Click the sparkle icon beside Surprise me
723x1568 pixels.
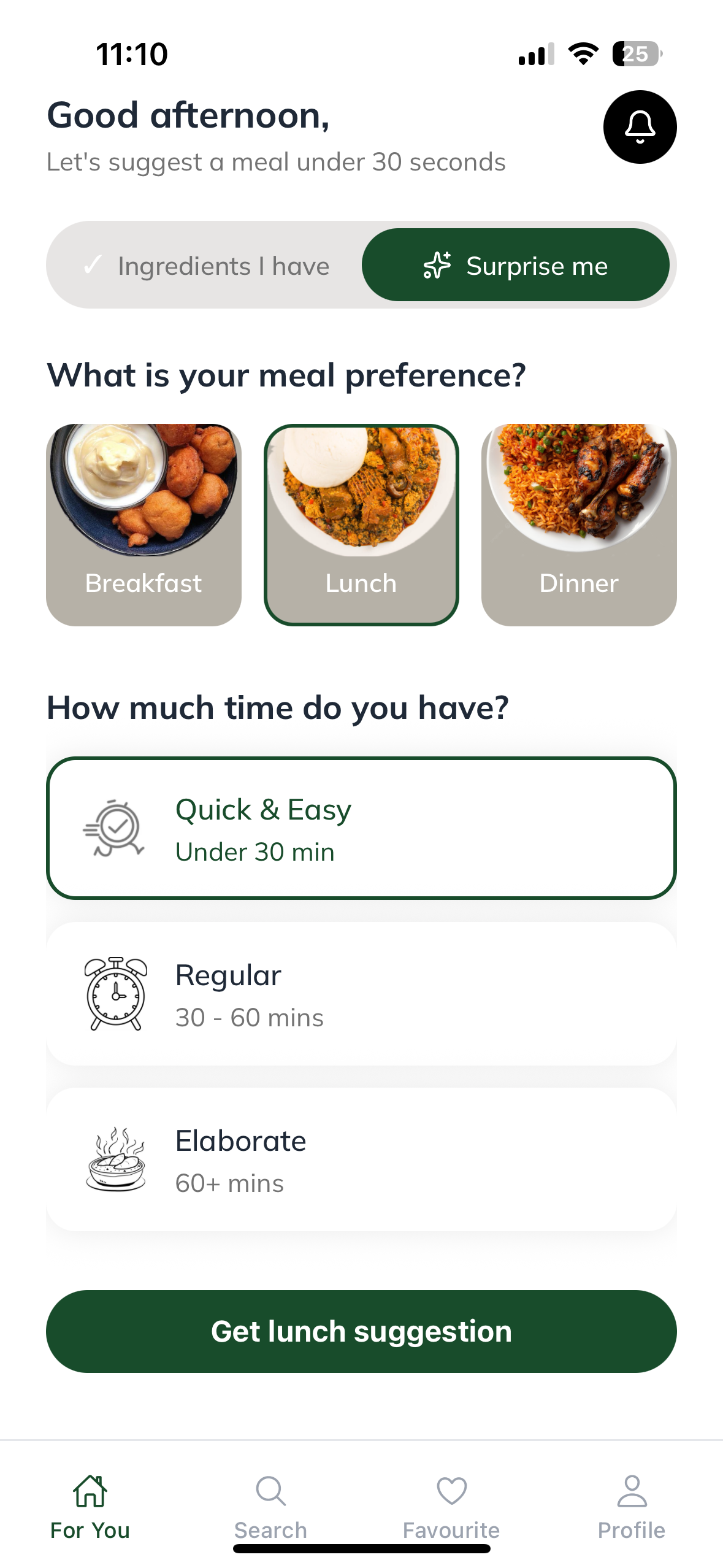click(x=437, y=265)
